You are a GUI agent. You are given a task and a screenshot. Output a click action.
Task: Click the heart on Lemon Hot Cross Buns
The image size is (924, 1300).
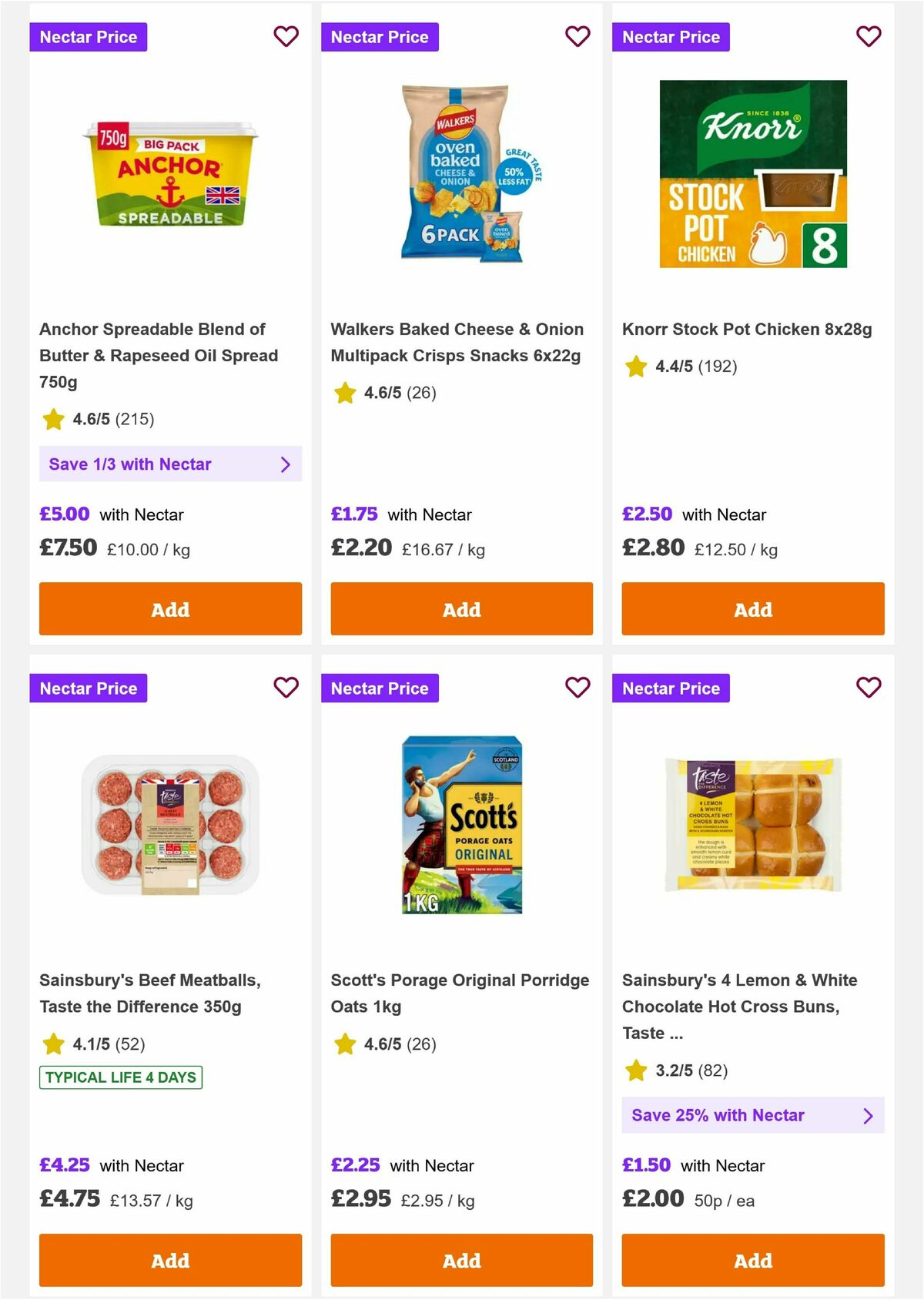coord(868,688)
